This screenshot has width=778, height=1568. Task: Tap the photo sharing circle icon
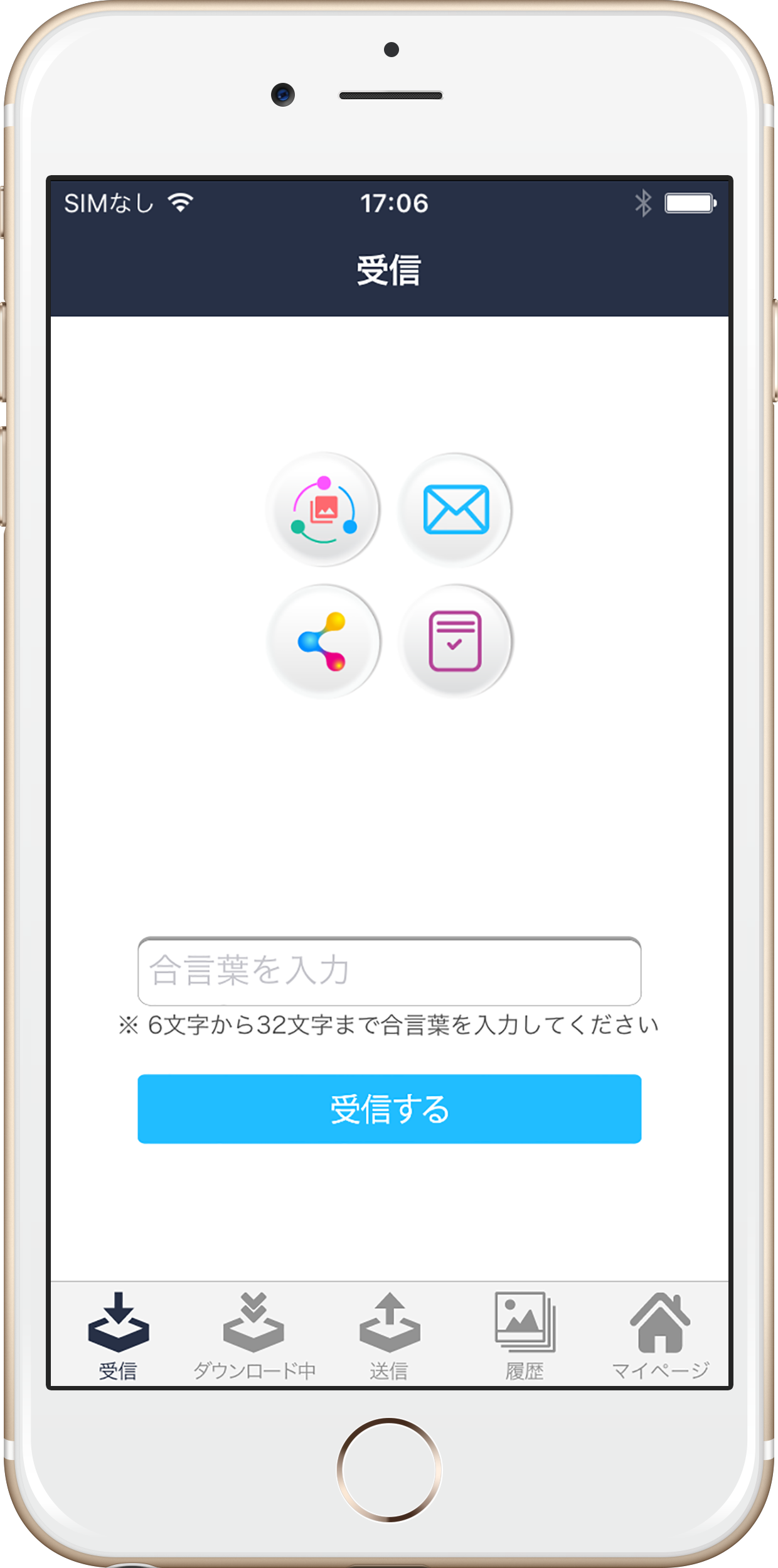323,510
